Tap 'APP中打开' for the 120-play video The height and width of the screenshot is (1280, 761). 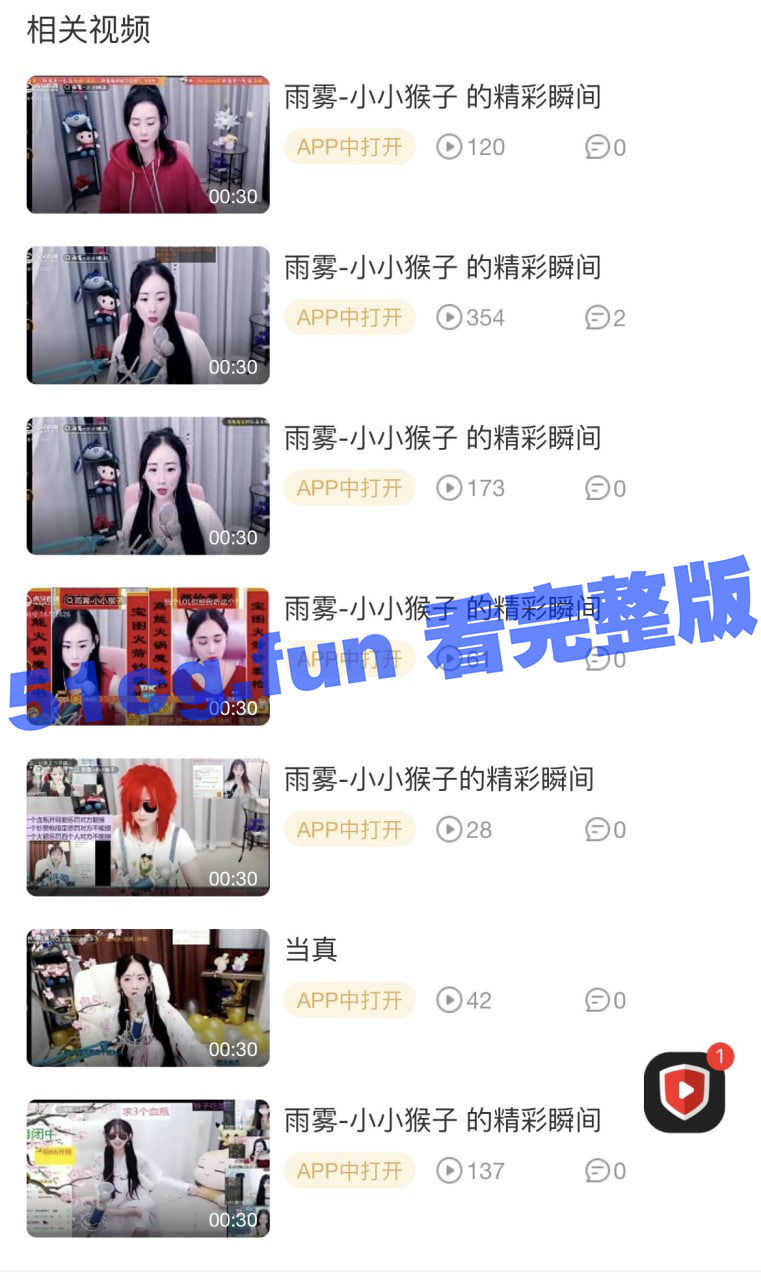tap(349, 147)
